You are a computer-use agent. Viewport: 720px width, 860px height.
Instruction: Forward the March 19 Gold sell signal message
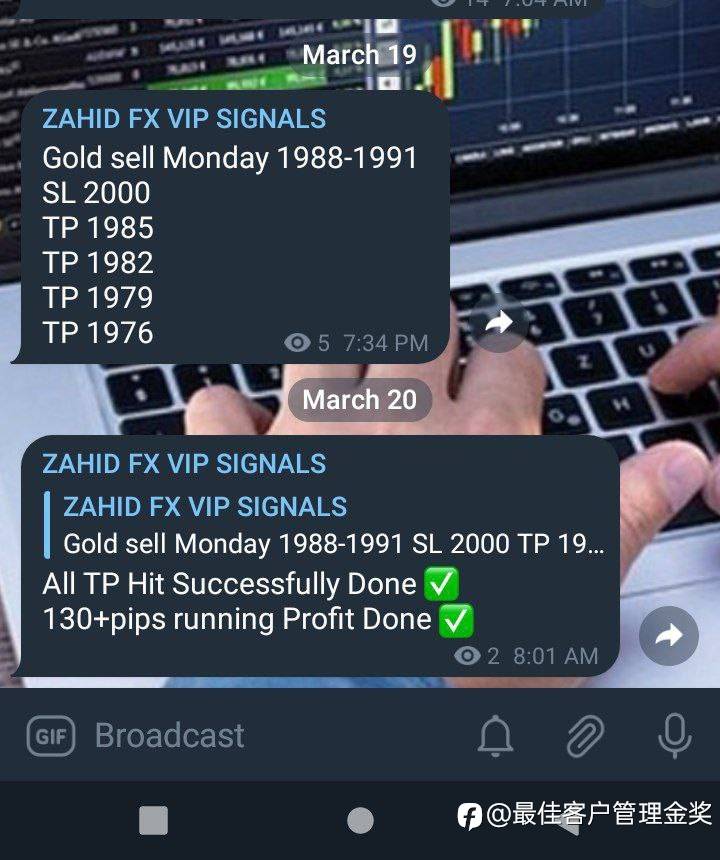[499, 323]
